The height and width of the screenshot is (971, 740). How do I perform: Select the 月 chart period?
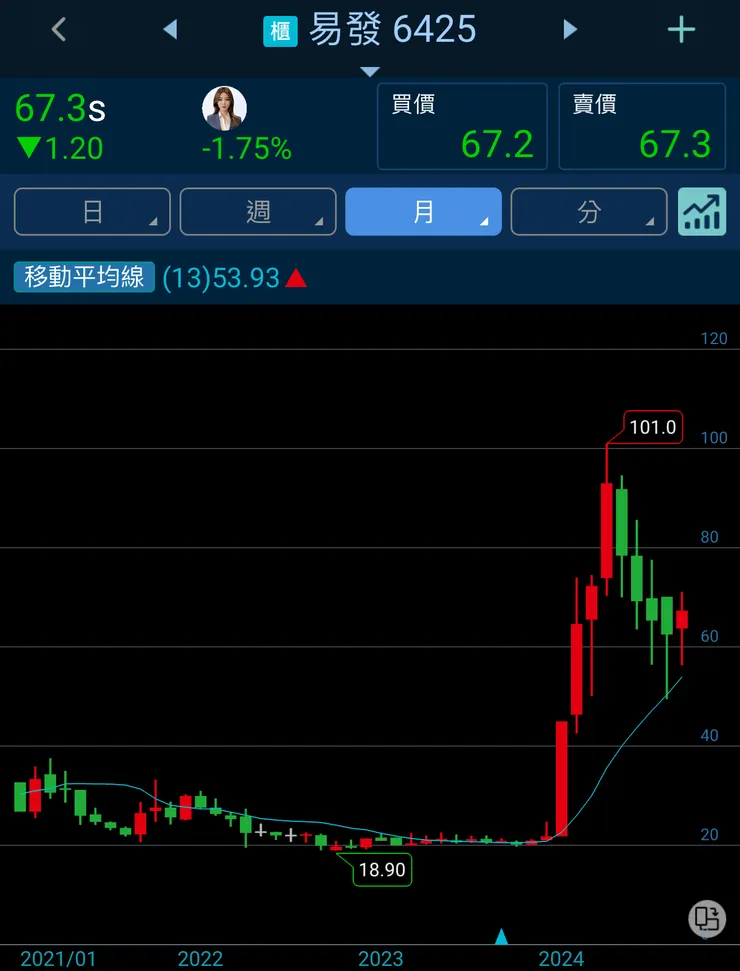pyautogui.click(x=423, y=212)
